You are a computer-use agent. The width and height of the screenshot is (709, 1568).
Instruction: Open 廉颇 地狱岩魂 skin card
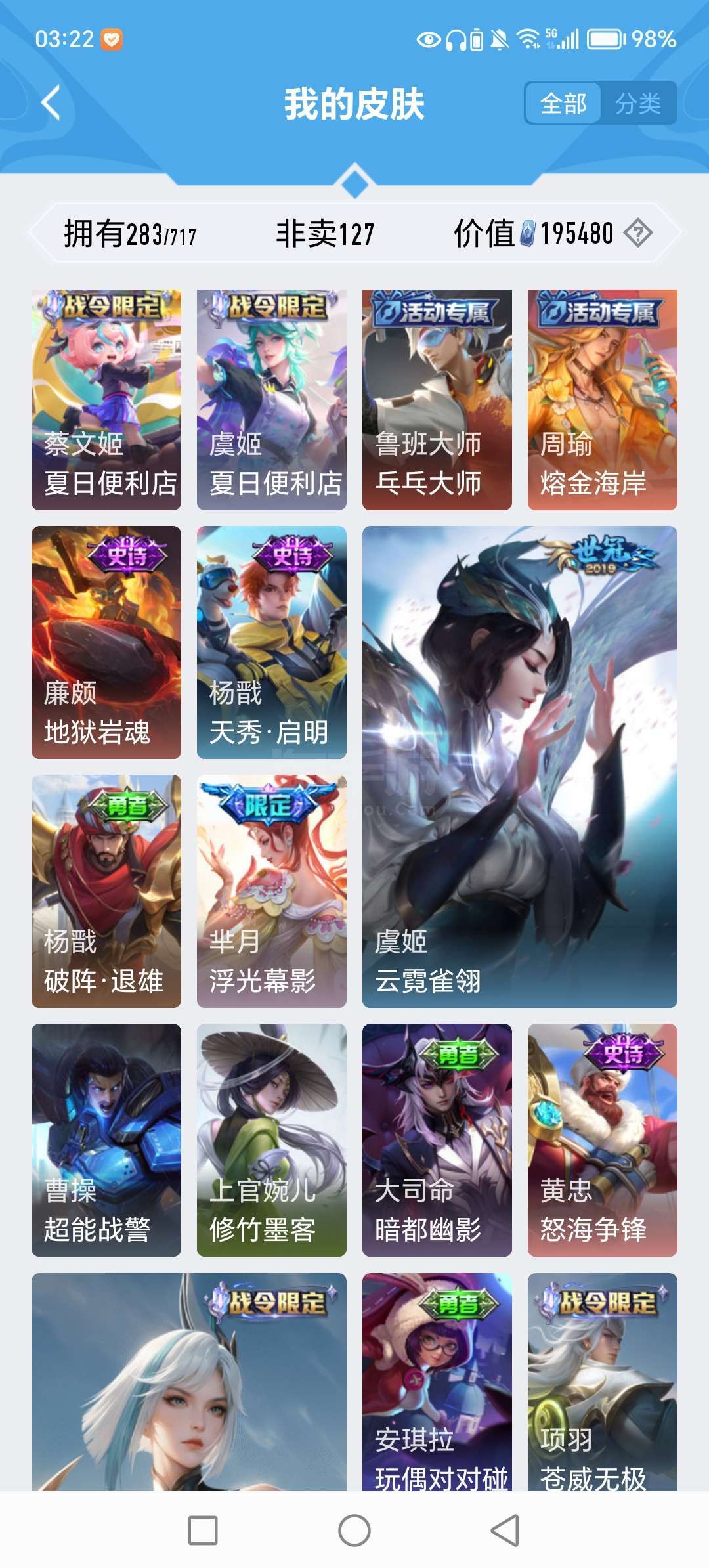(x=106, y=642)
